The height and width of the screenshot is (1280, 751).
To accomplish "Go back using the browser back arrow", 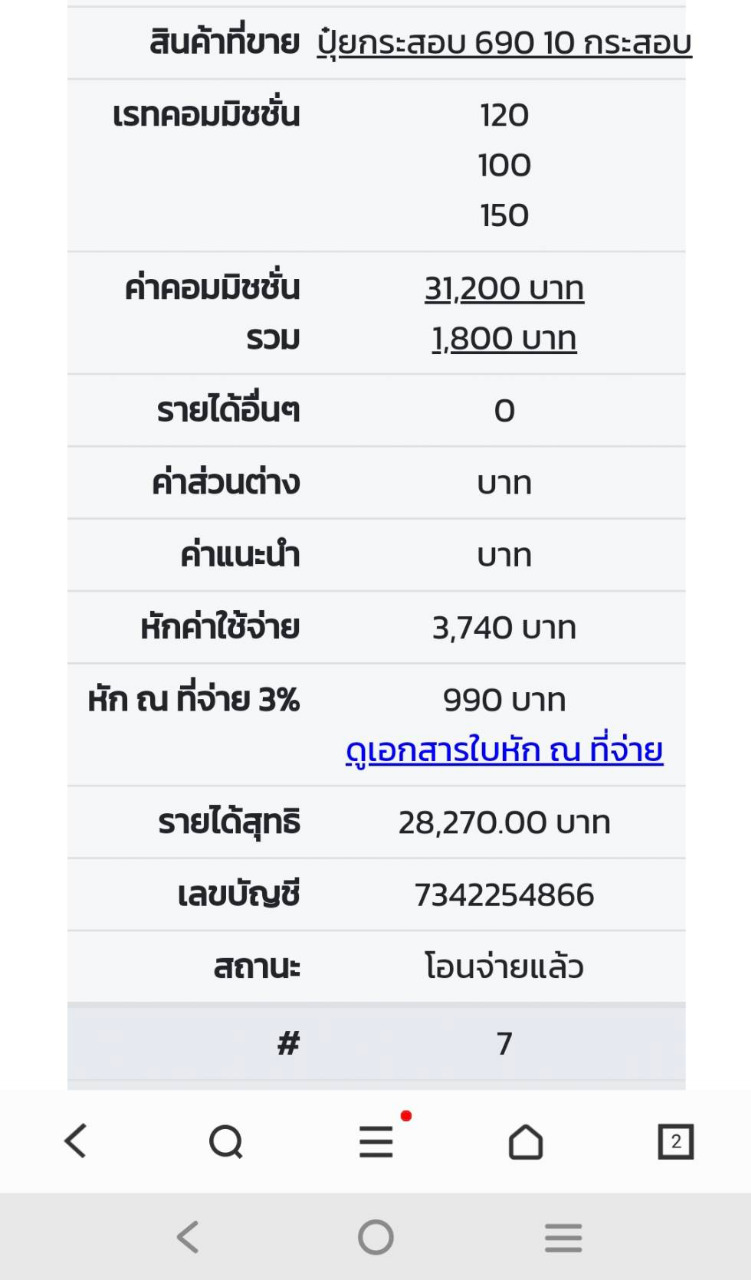I will pyautogui.click(x=76, y=1141).
